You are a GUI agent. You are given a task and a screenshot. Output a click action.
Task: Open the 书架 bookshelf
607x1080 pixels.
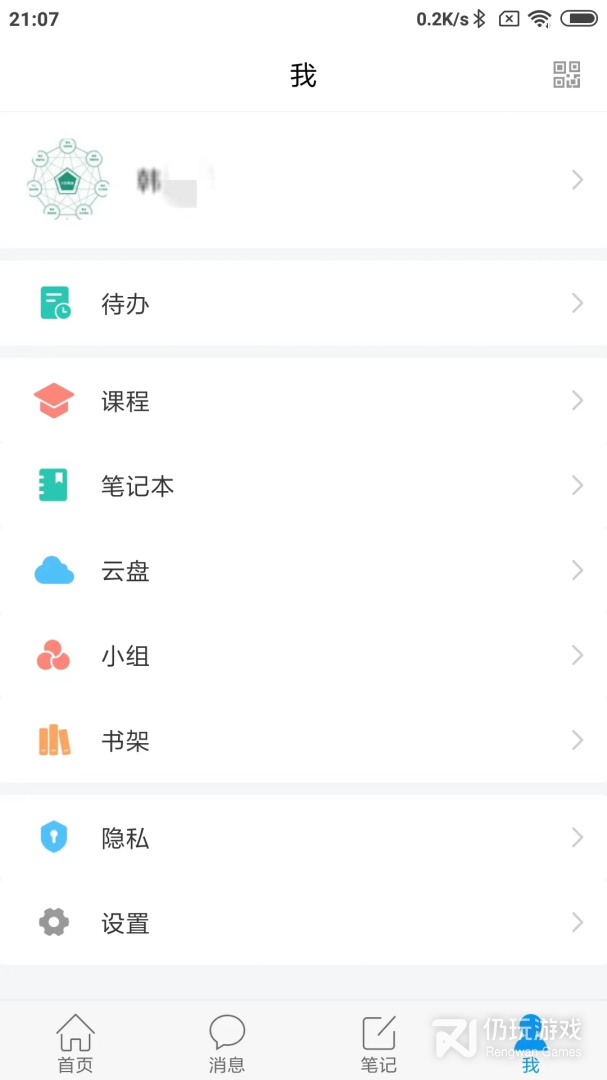(303, 741)
